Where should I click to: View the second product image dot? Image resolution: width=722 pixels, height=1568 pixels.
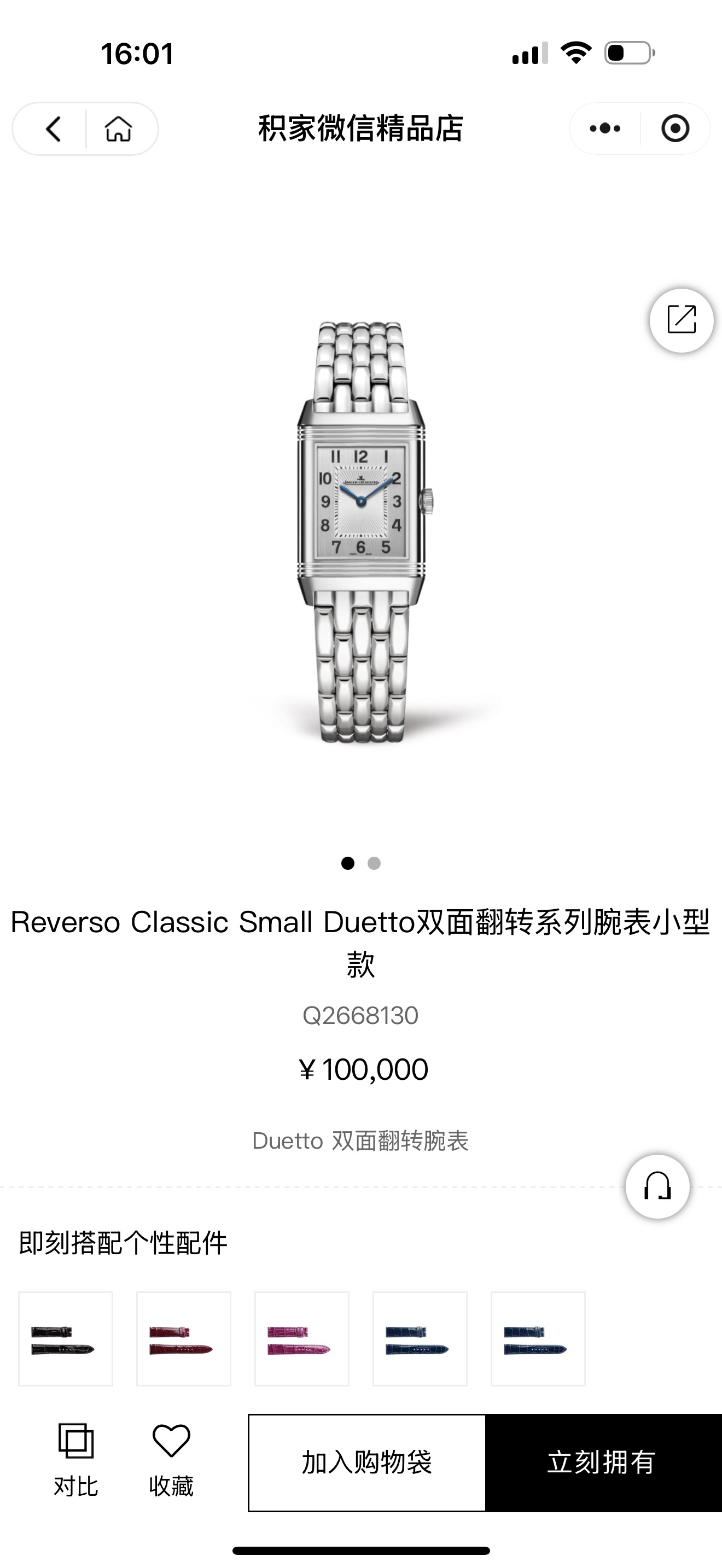[x=374, y=863]
